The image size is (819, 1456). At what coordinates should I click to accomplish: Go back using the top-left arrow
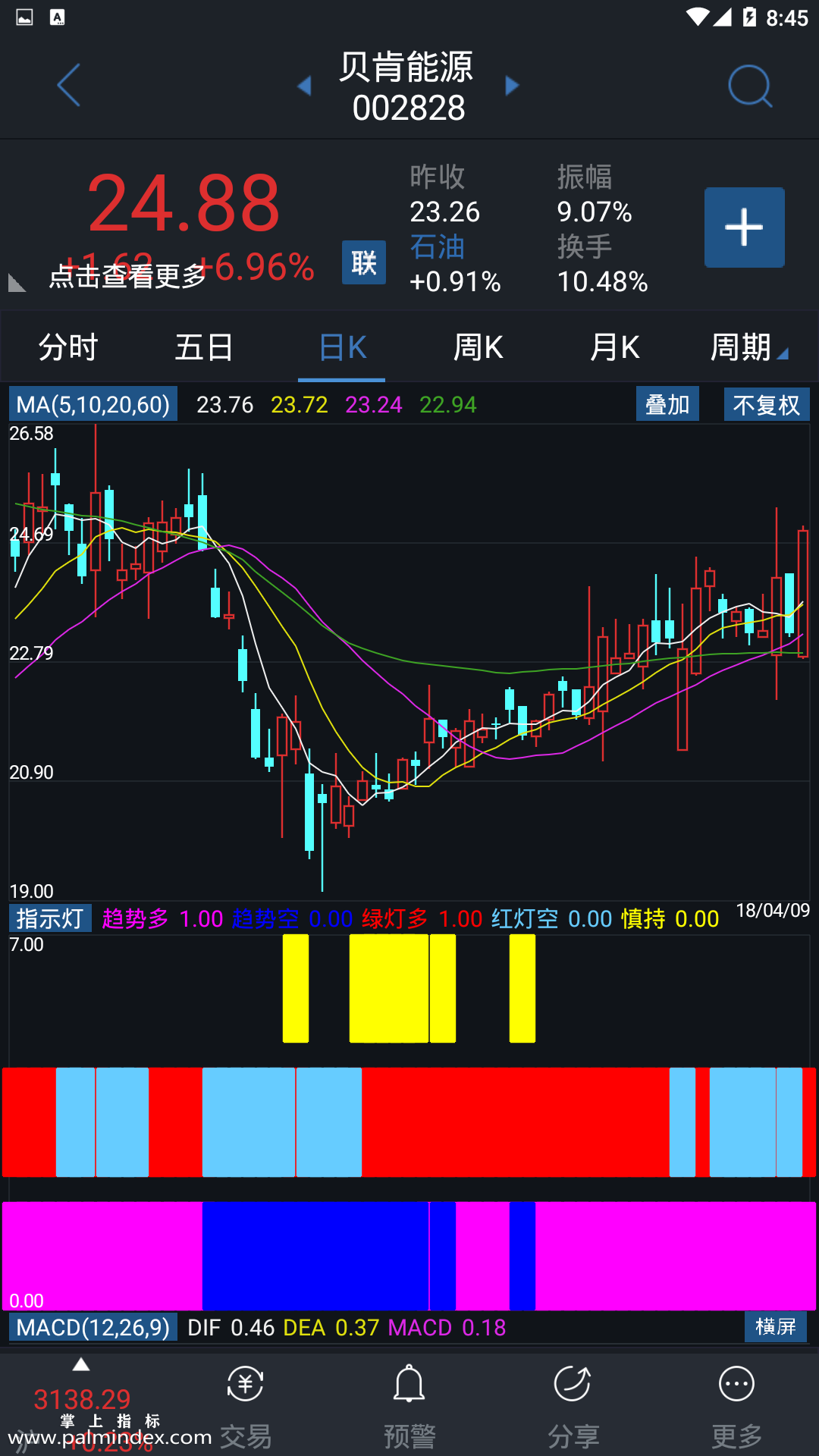coord(69,86)
